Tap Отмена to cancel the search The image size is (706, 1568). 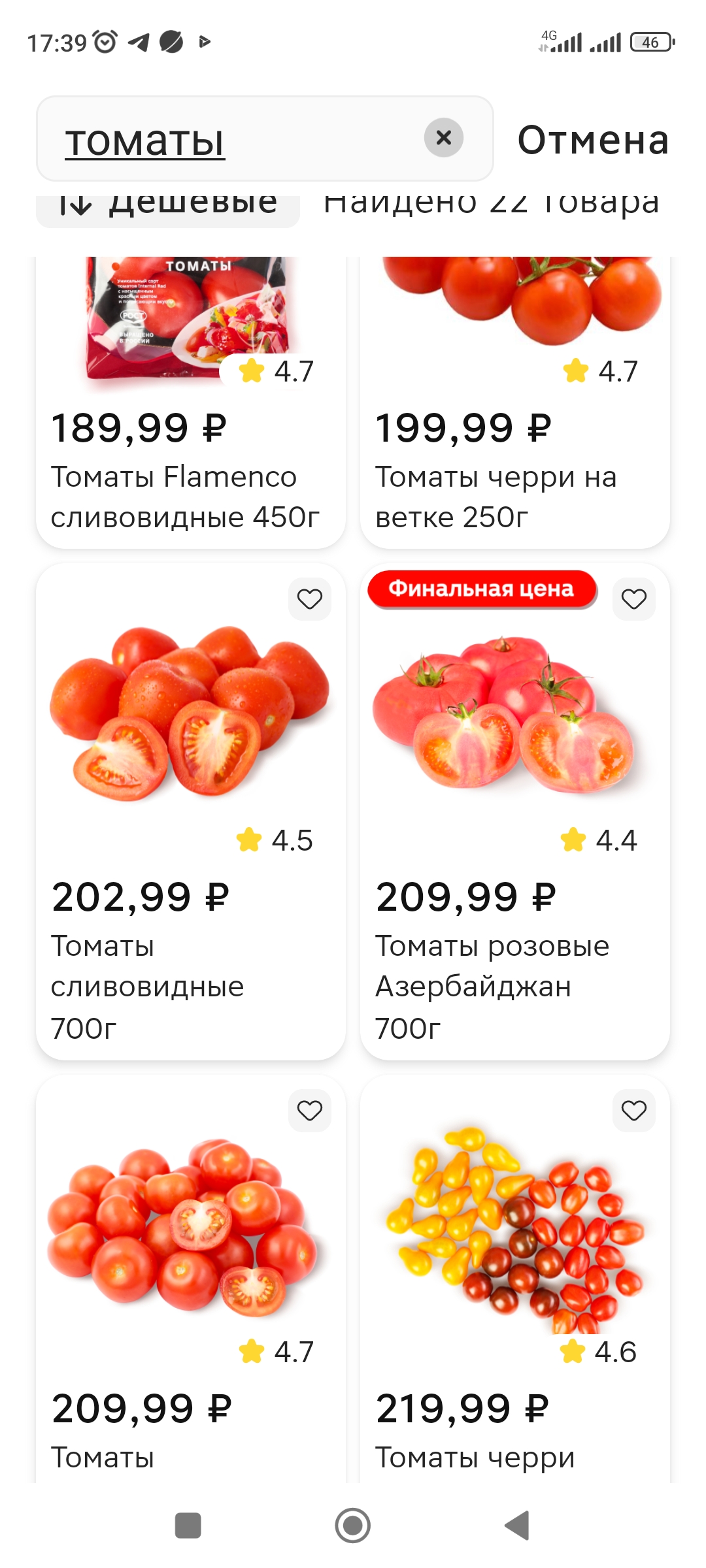[593, 140]
